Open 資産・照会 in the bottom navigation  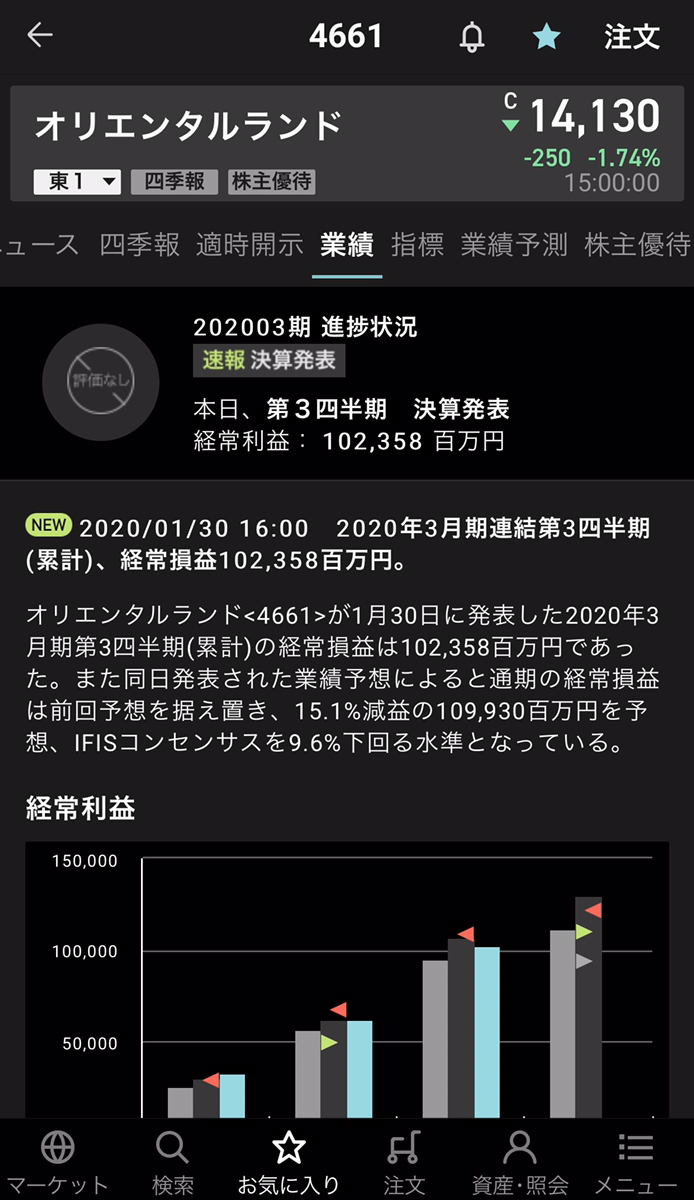click(x=520, y=1160)
